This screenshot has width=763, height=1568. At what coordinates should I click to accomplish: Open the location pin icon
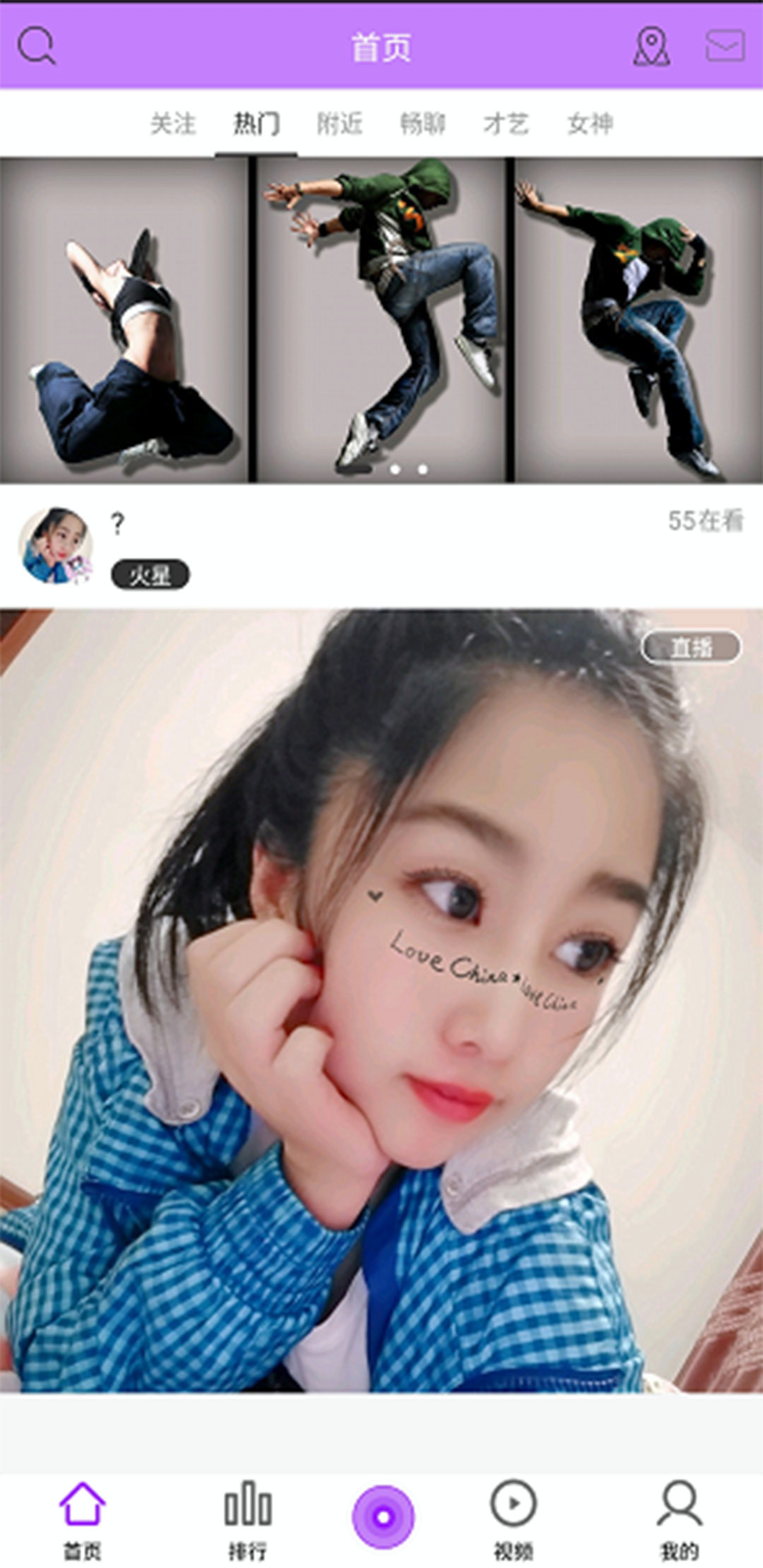pyautogui.click(x=651, y=46)
